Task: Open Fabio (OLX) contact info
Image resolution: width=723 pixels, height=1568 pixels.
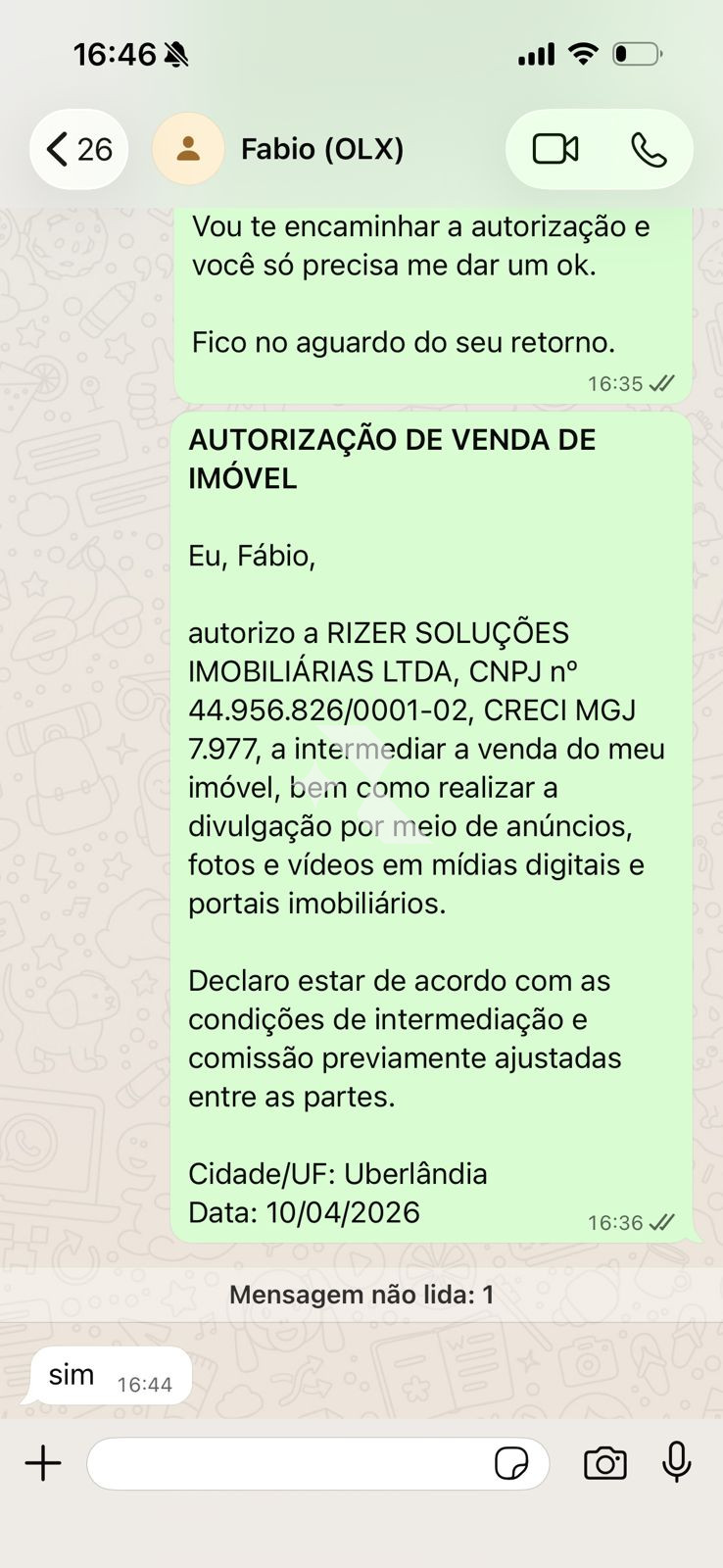Action: [321, 149]
